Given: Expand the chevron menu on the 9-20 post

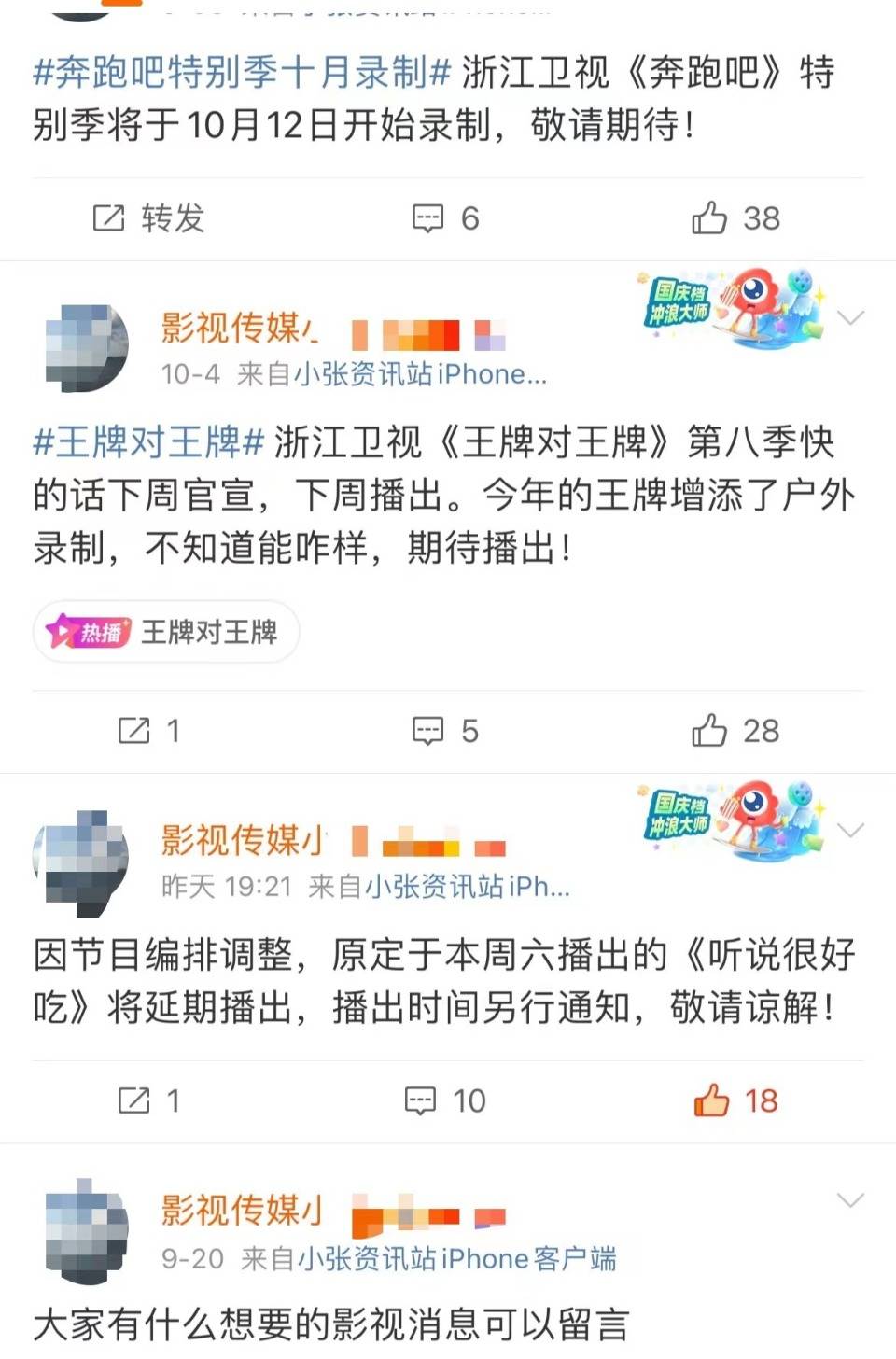Looking at the screenshot, I should point(850,1200).
